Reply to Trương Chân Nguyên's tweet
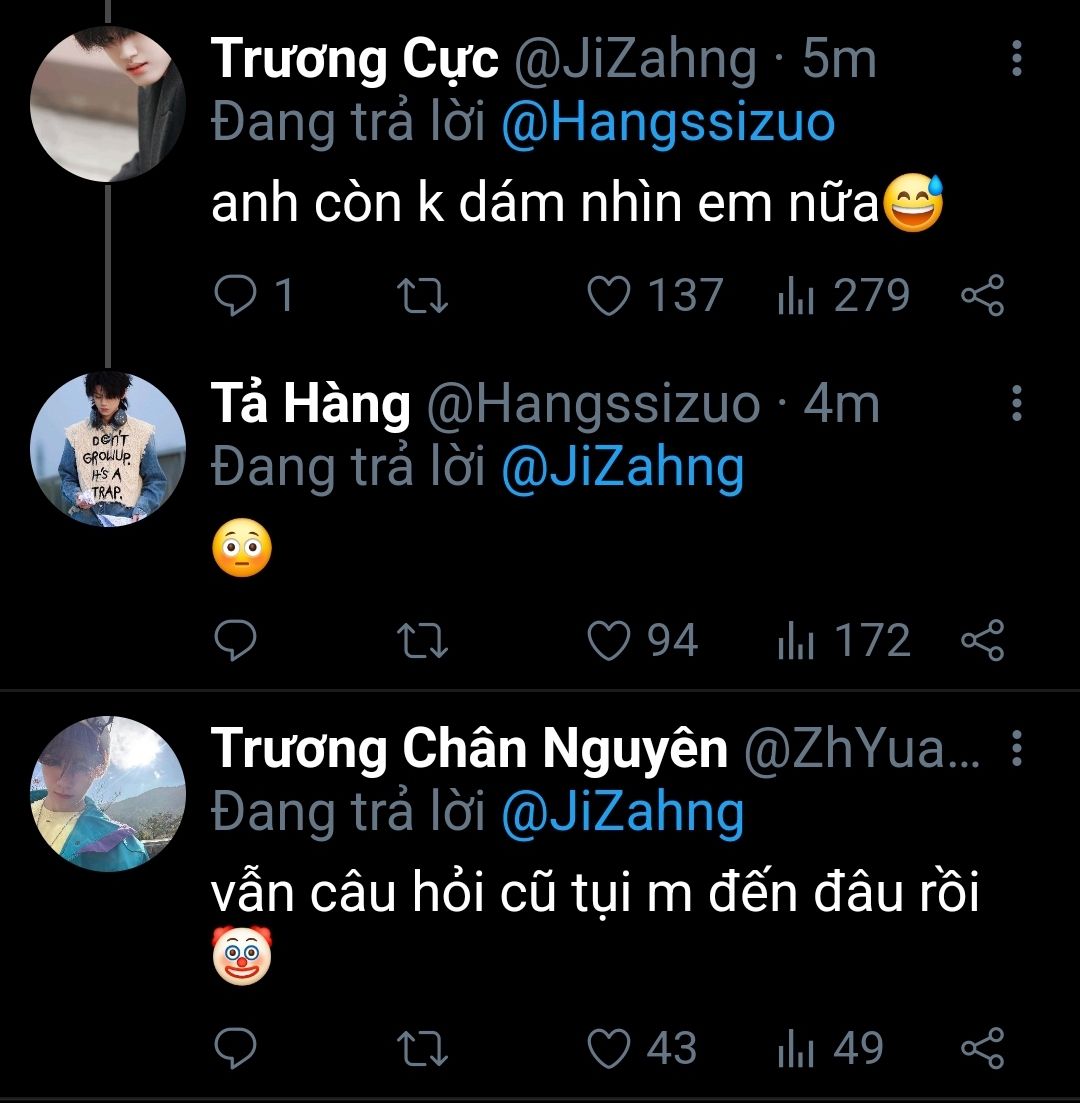The width and height of the screenshot is (1080, 1103). [x=237, y=1048]
